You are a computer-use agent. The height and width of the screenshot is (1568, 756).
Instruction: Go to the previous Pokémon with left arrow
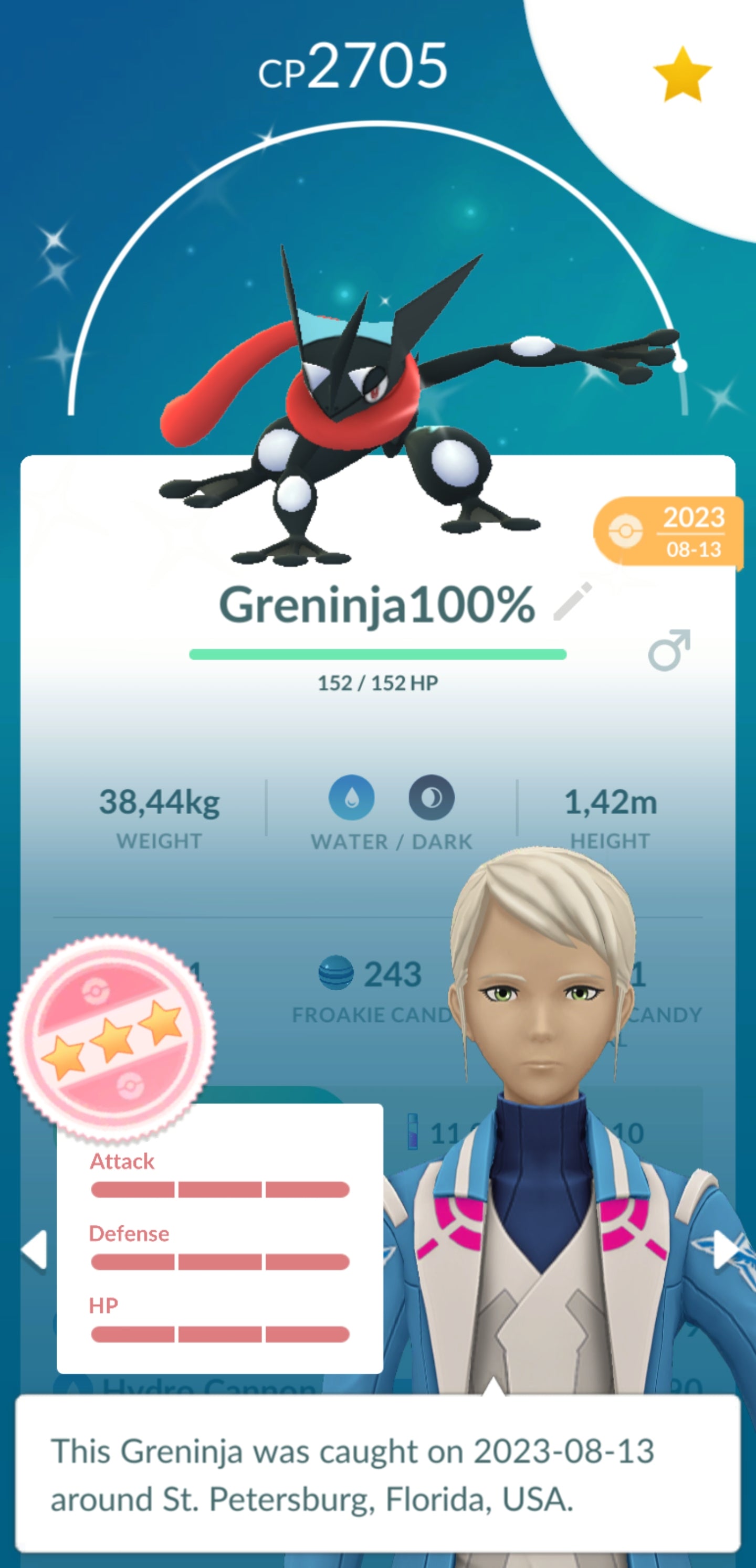[35, 1249]
